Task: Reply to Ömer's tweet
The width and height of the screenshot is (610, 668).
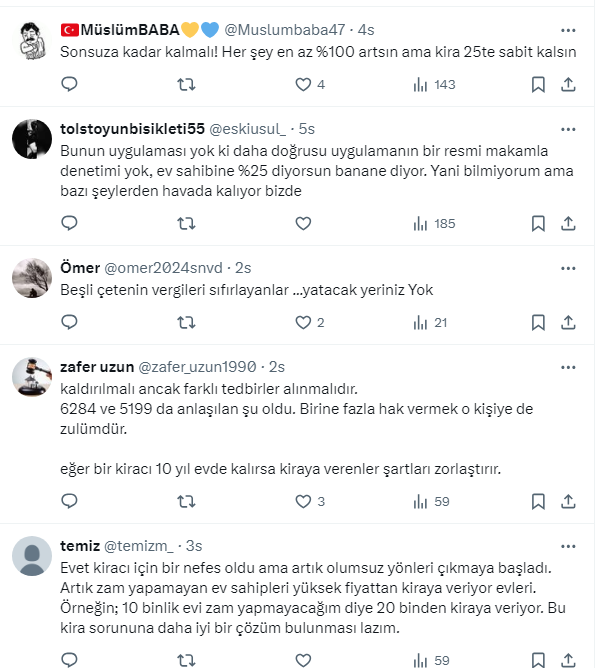Action: pos(69,323)
